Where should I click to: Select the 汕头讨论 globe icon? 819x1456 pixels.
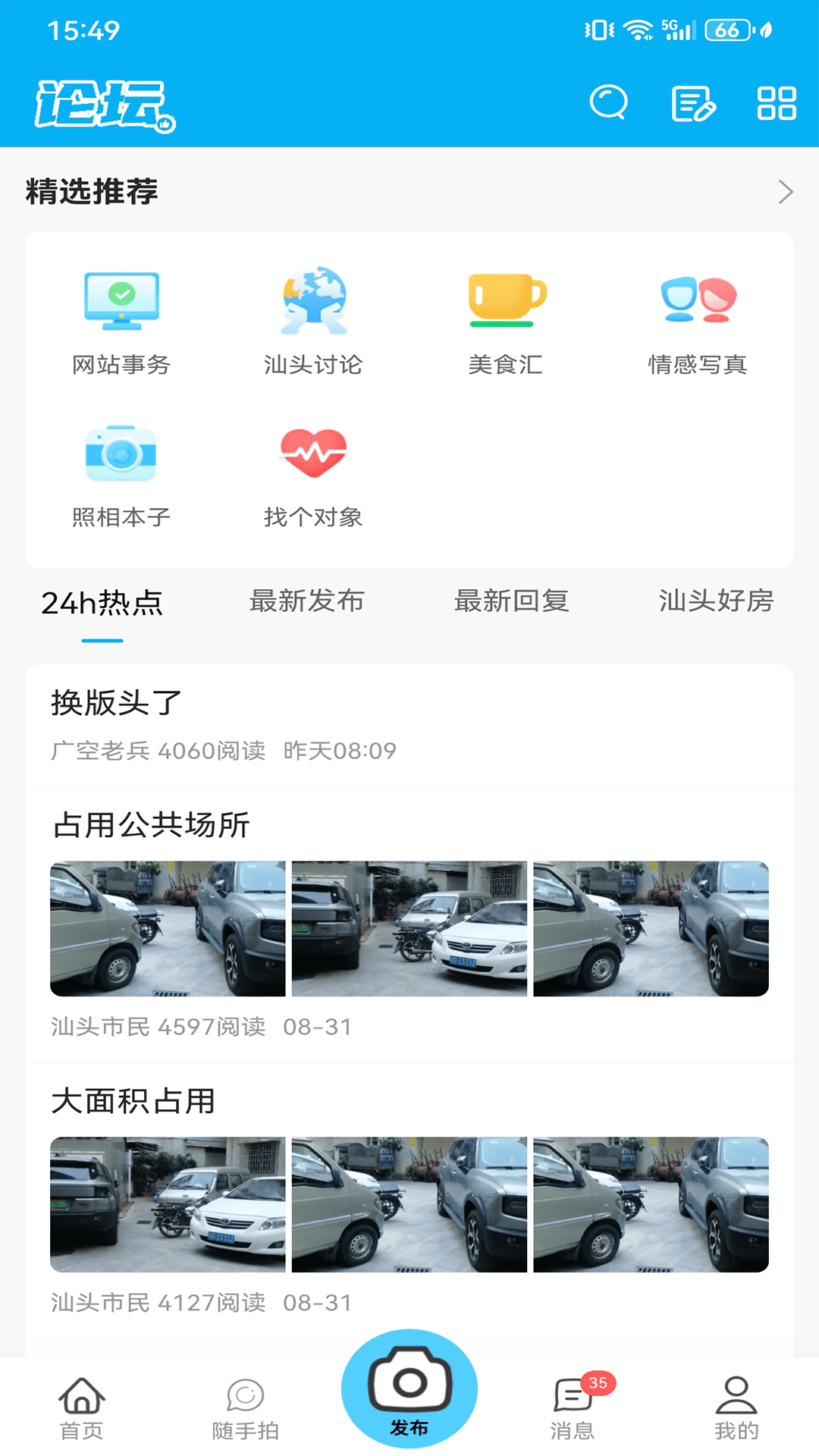[314, 302]
